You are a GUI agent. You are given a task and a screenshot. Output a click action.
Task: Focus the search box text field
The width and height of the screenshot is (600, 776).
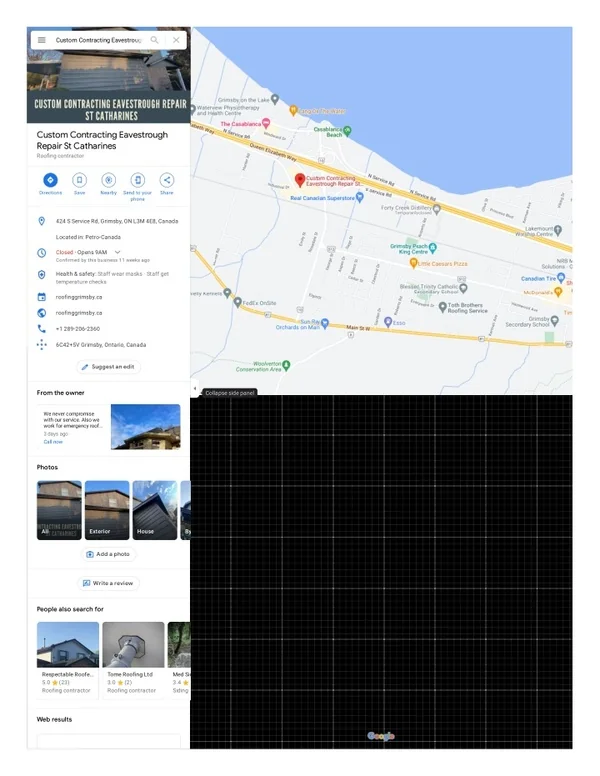(x=98, y=40)
